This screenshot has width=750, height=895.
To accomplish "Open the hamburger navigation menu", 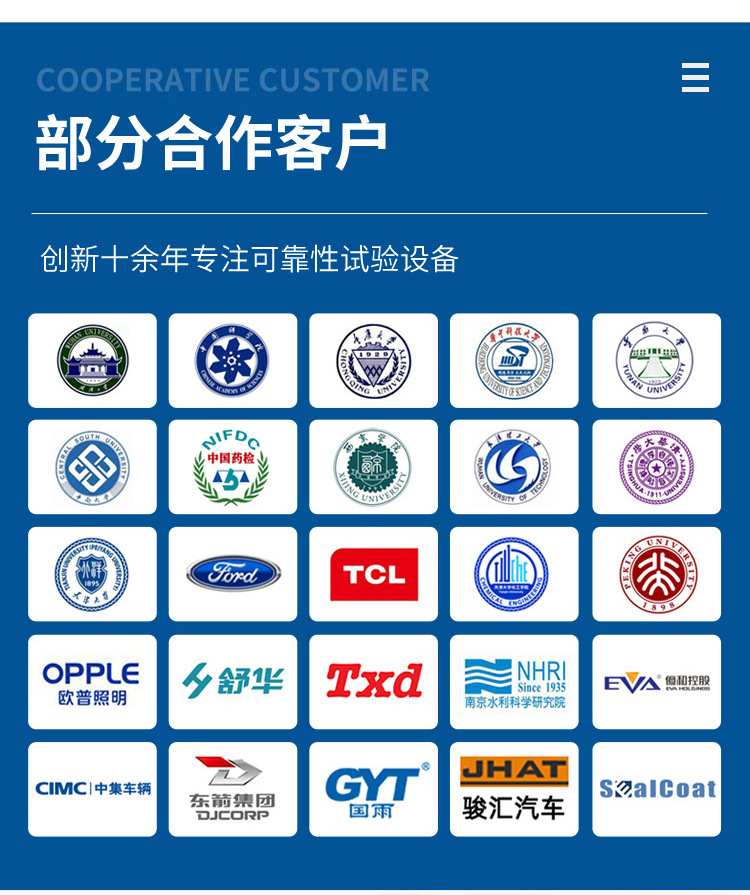I will (695, 77).
